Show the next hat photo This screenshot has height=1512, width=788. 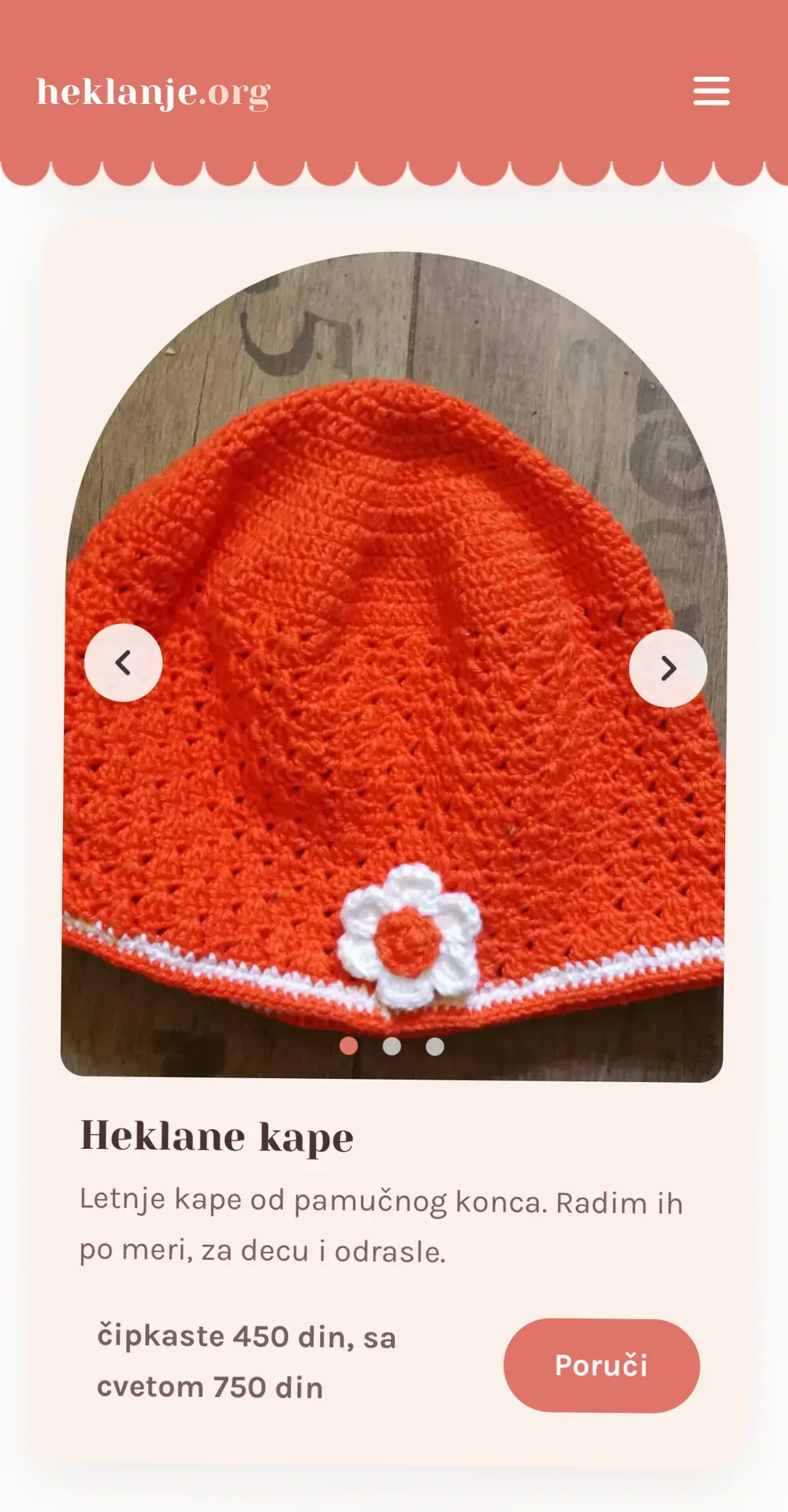click(668, 668)
